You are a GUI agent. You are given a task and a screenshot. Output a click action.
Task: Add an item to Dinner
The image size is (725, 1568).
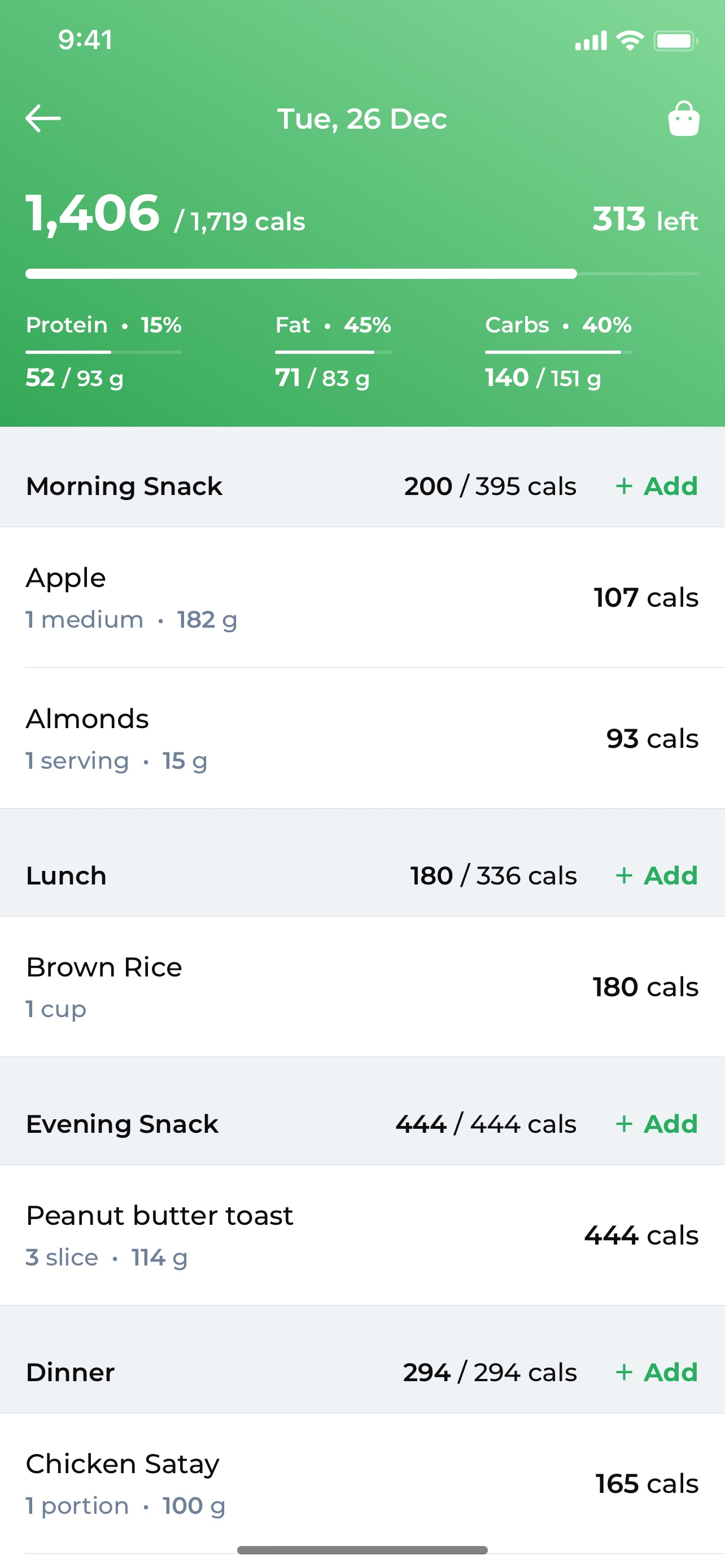pos(656,1372)
